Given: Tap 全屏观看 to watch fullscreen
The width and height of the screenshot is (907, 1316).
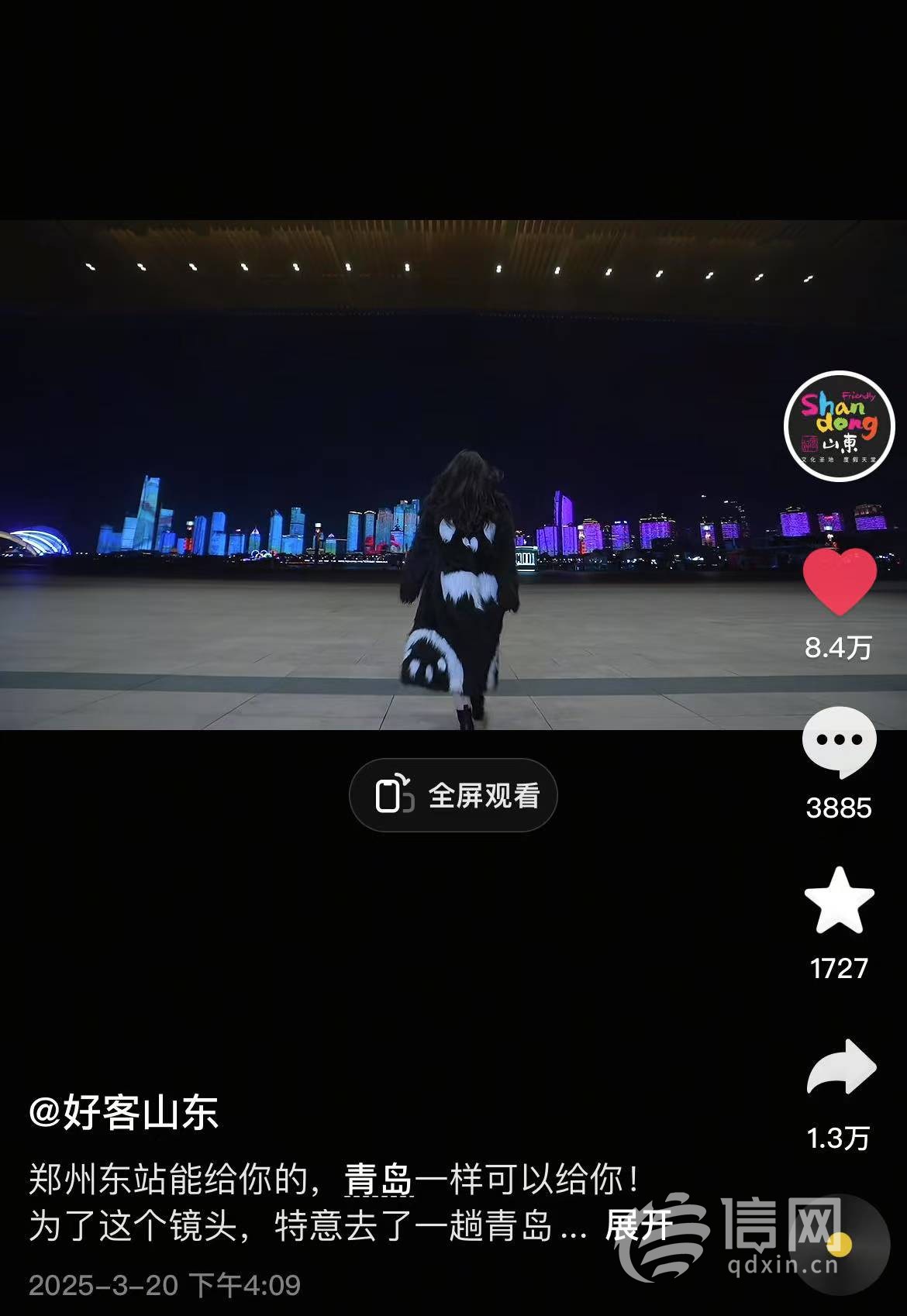Looking at the screenshot, I should [453, 795].
